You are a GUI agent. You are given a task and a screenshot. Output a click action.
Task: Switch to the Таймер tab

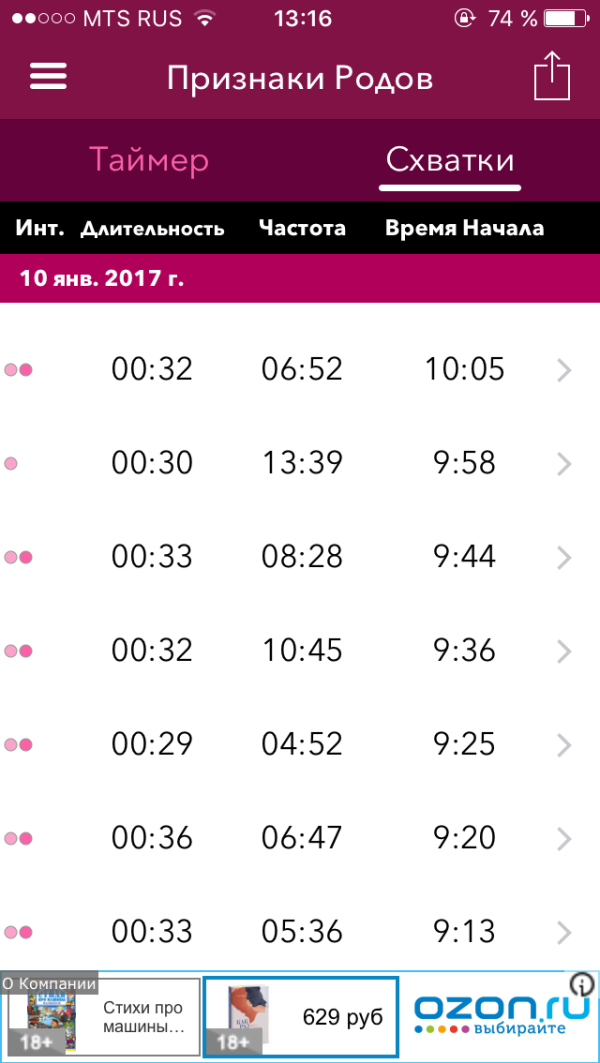click(x=149, y=160)
